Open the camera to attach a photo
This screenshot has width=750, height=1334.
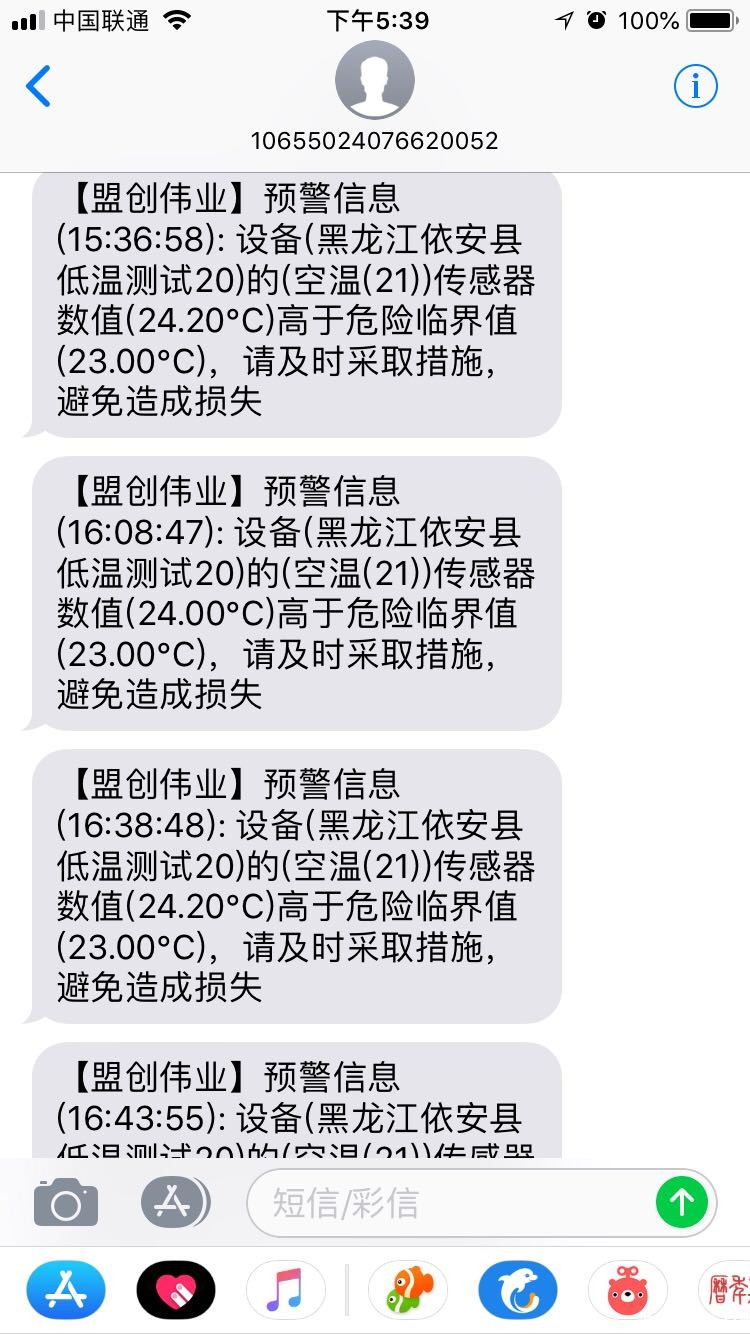(66, 1203)
